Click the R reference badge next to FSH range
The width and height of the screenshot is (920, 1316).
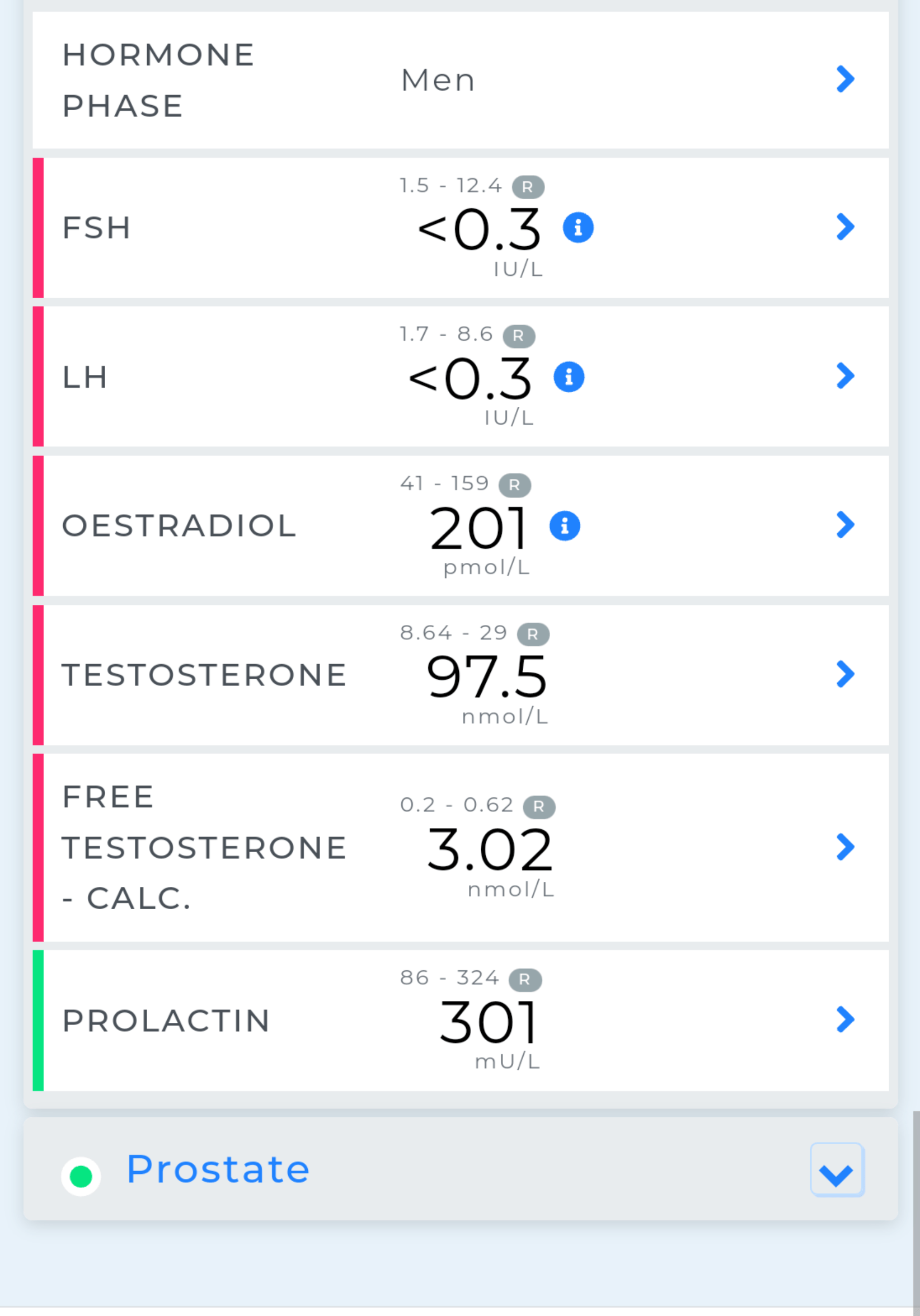coord(528,186)
